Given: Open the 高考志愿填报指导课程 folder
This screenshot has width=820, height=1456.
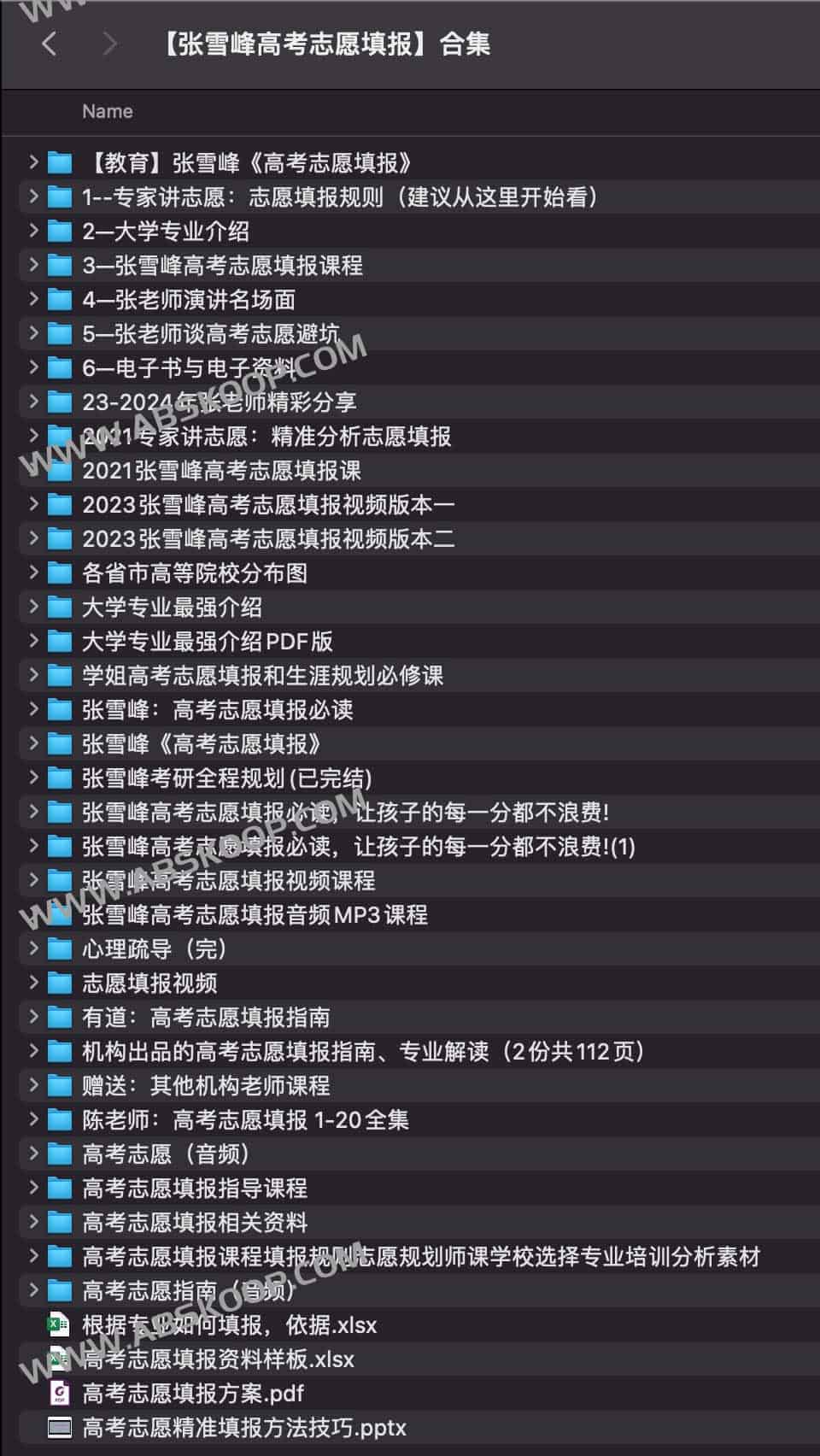Looking at the screenshot, I should [x=194, y=1189].
